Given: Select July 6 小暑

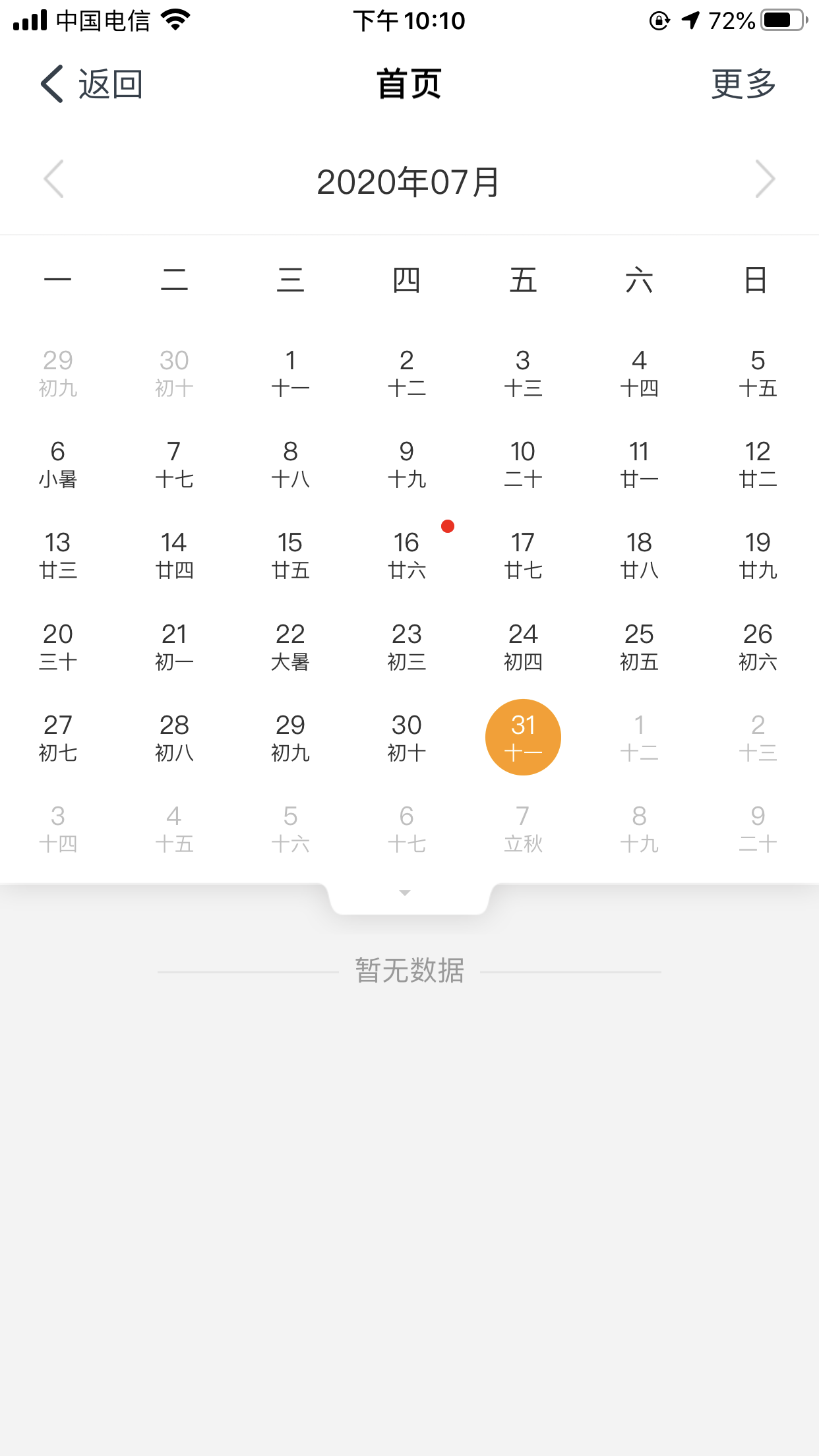Looking at the screenshot, I should (58, 464).
